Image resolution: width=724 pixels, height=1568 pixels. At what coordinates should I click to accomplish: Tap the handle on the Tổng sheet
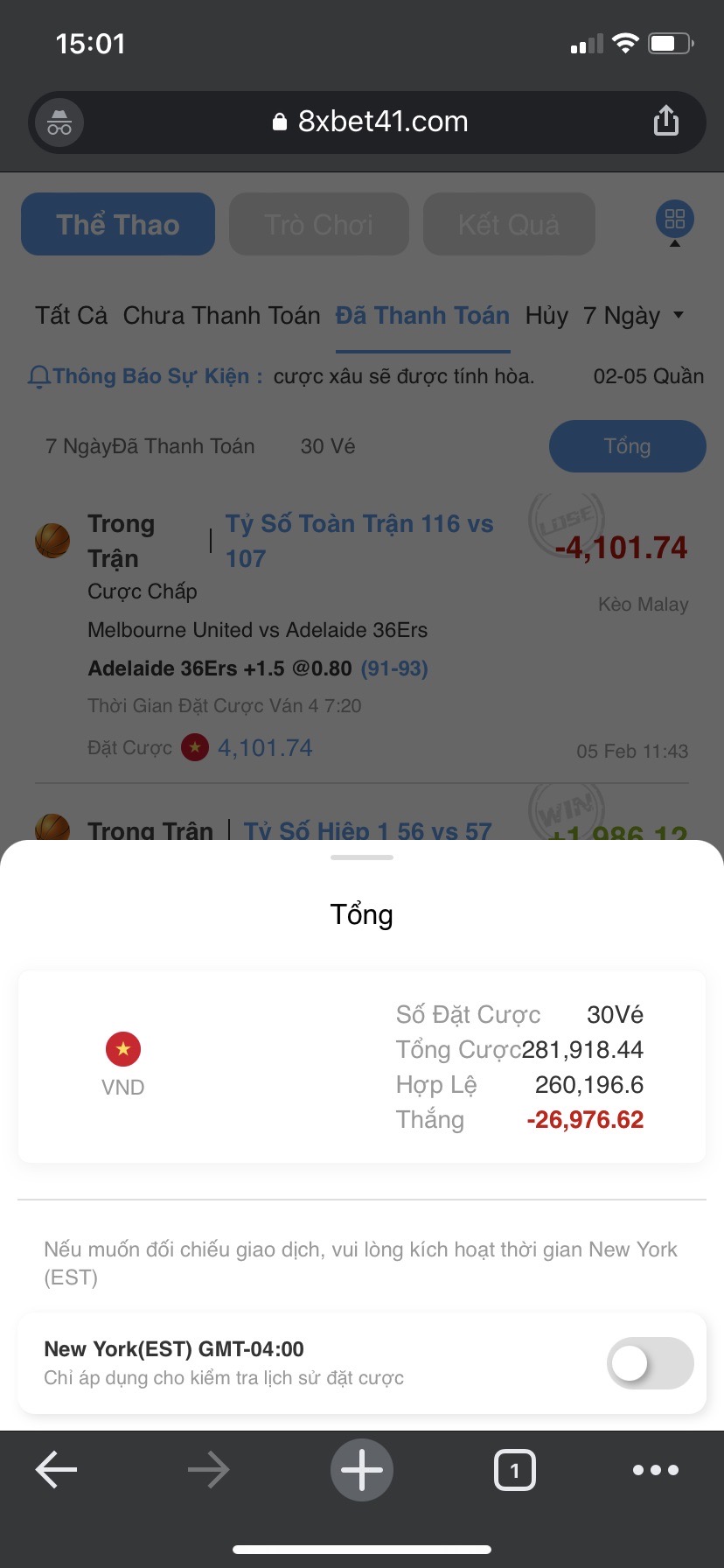tap(362, 857)
